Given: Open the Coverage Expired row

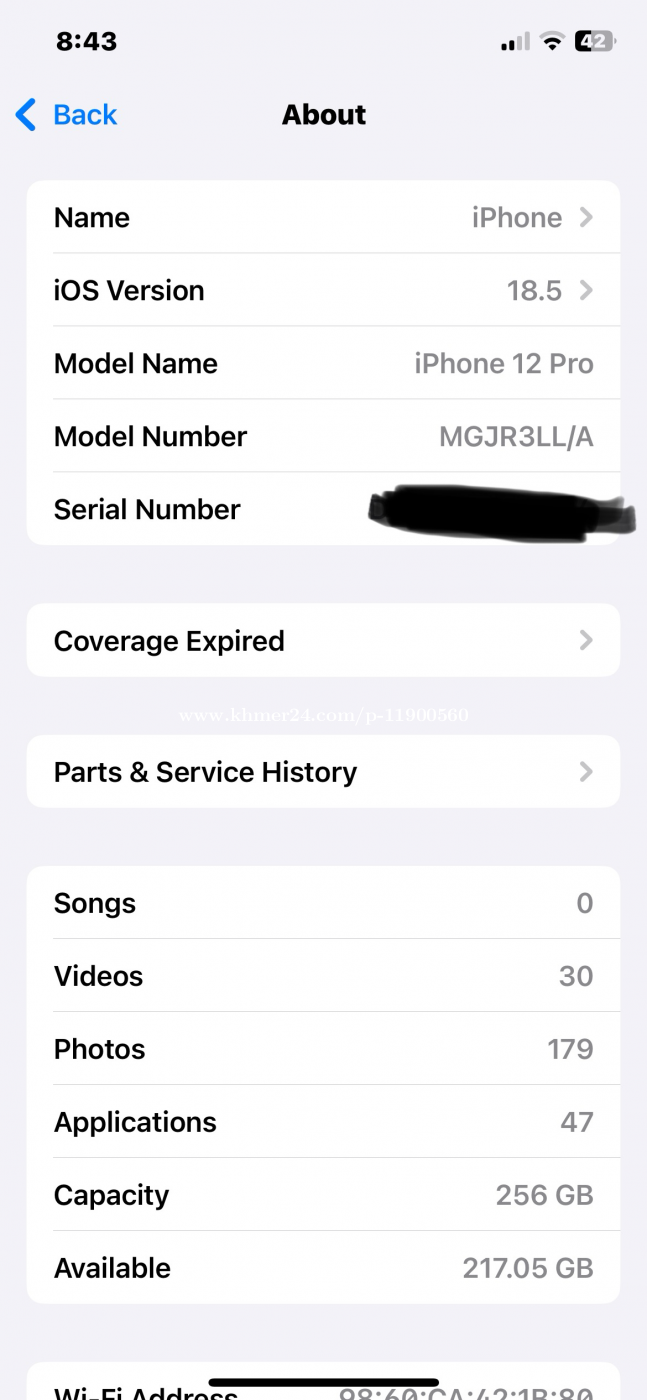Looking at the screenshot, I should pos(323,640).
